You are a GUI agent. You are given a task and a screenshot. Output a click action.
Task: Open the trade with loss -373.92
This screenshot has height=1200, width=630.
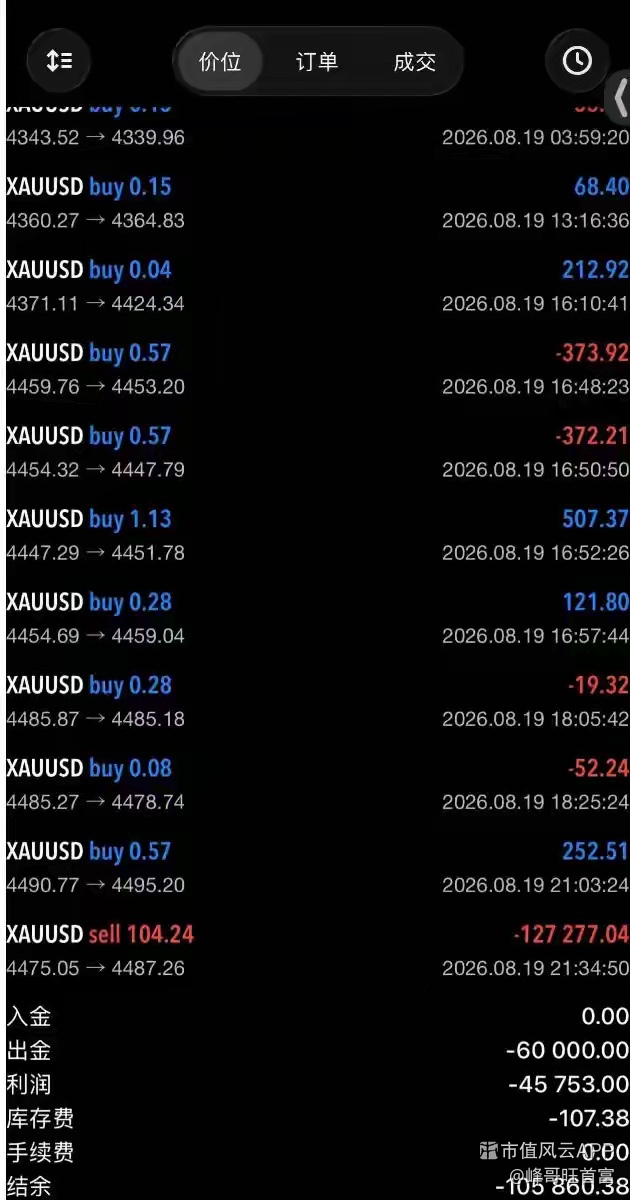tap(318, 369)
